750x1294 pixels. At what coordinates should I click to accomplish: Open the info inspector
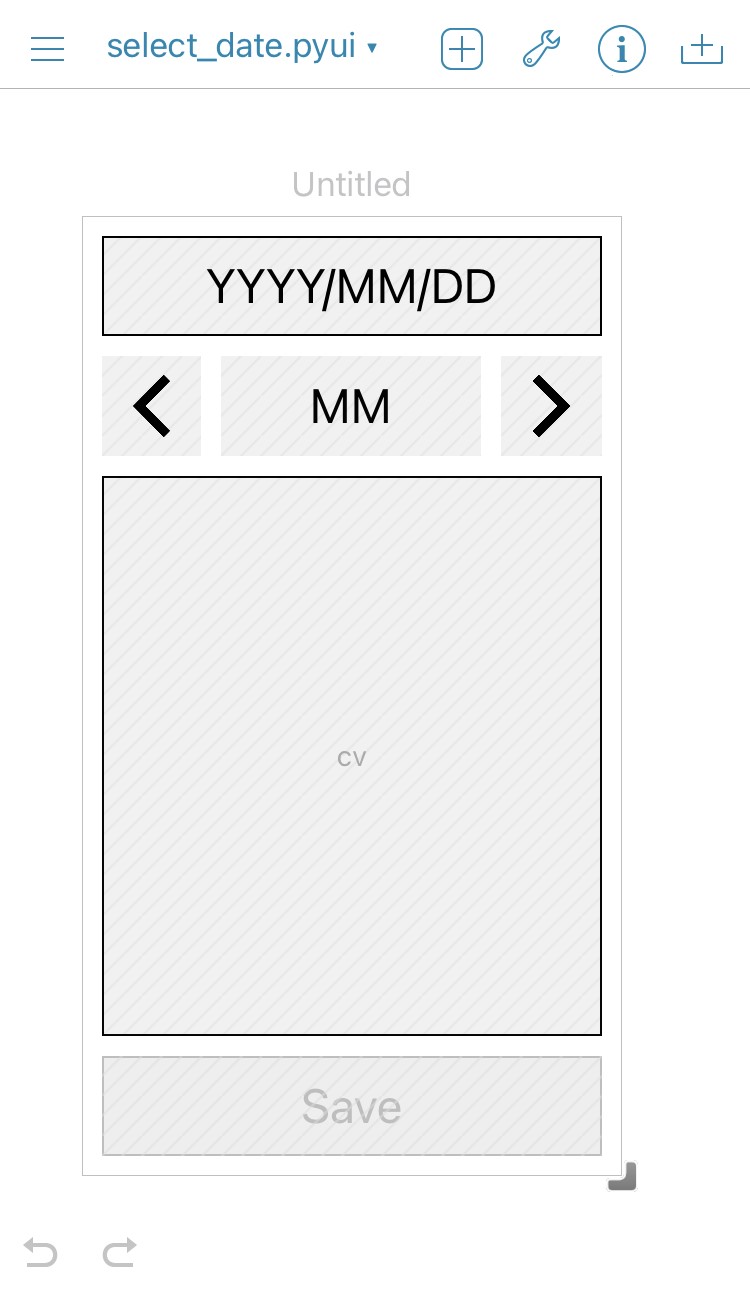(x=621, y=49)
